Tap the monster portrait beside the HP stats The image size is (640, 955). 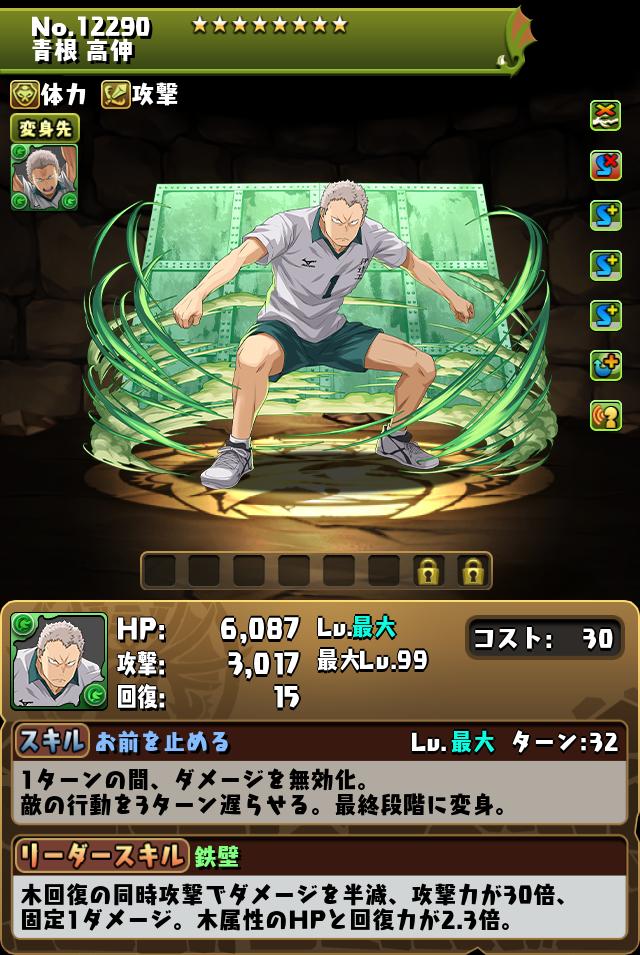pos(59,661)
